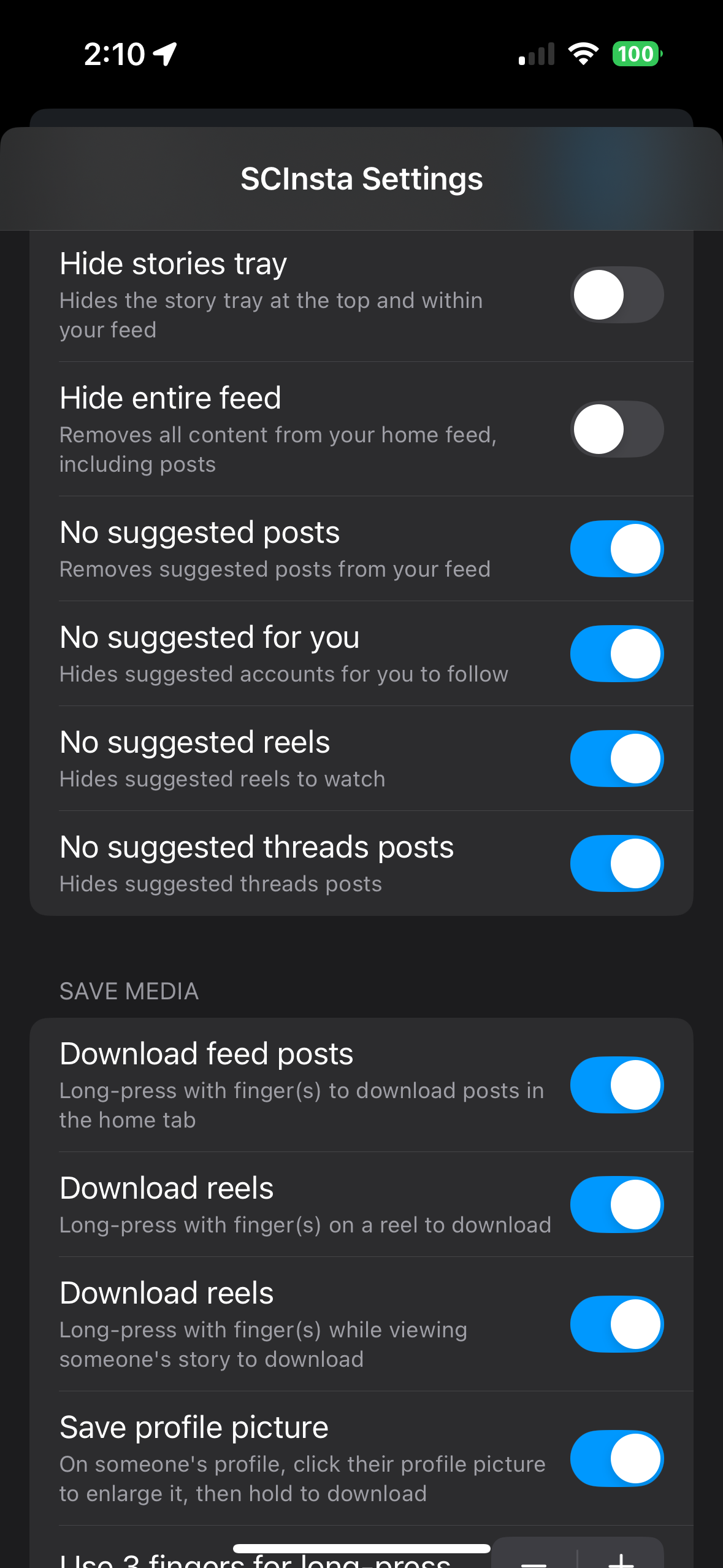This screenshot has width=723, height=1568.
Task: Tap the SAVE MEDIA section header
Action: [129, 990]
